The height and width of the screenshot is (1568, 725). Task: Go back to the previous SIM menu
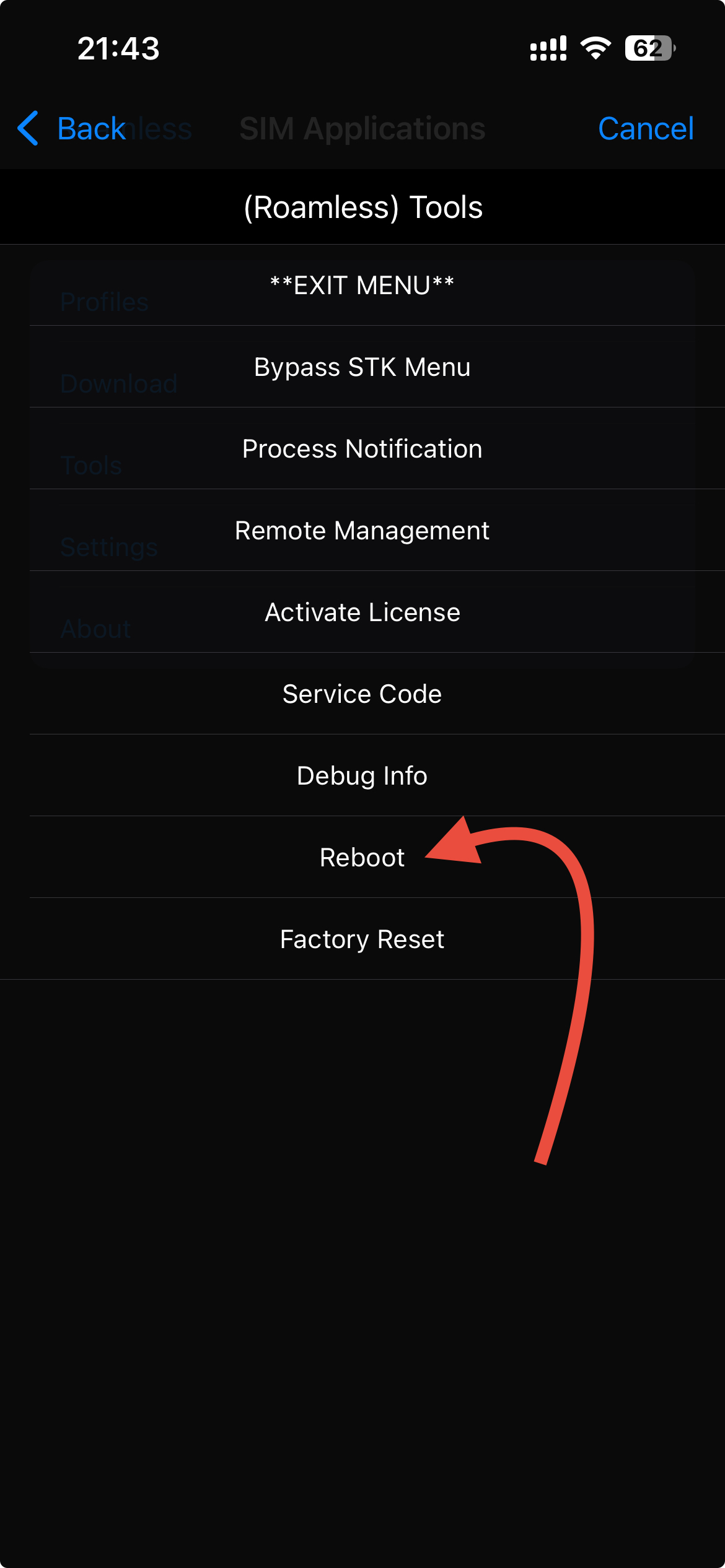tap(71, 129)
